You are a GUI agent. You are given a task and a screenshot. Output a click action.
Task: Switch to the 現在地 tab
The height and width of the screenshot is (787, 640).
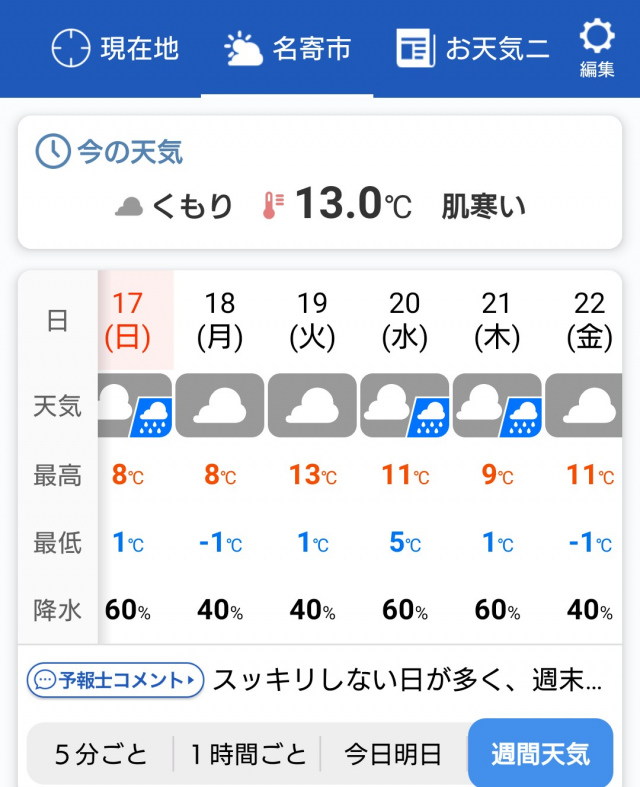(115, 48)
